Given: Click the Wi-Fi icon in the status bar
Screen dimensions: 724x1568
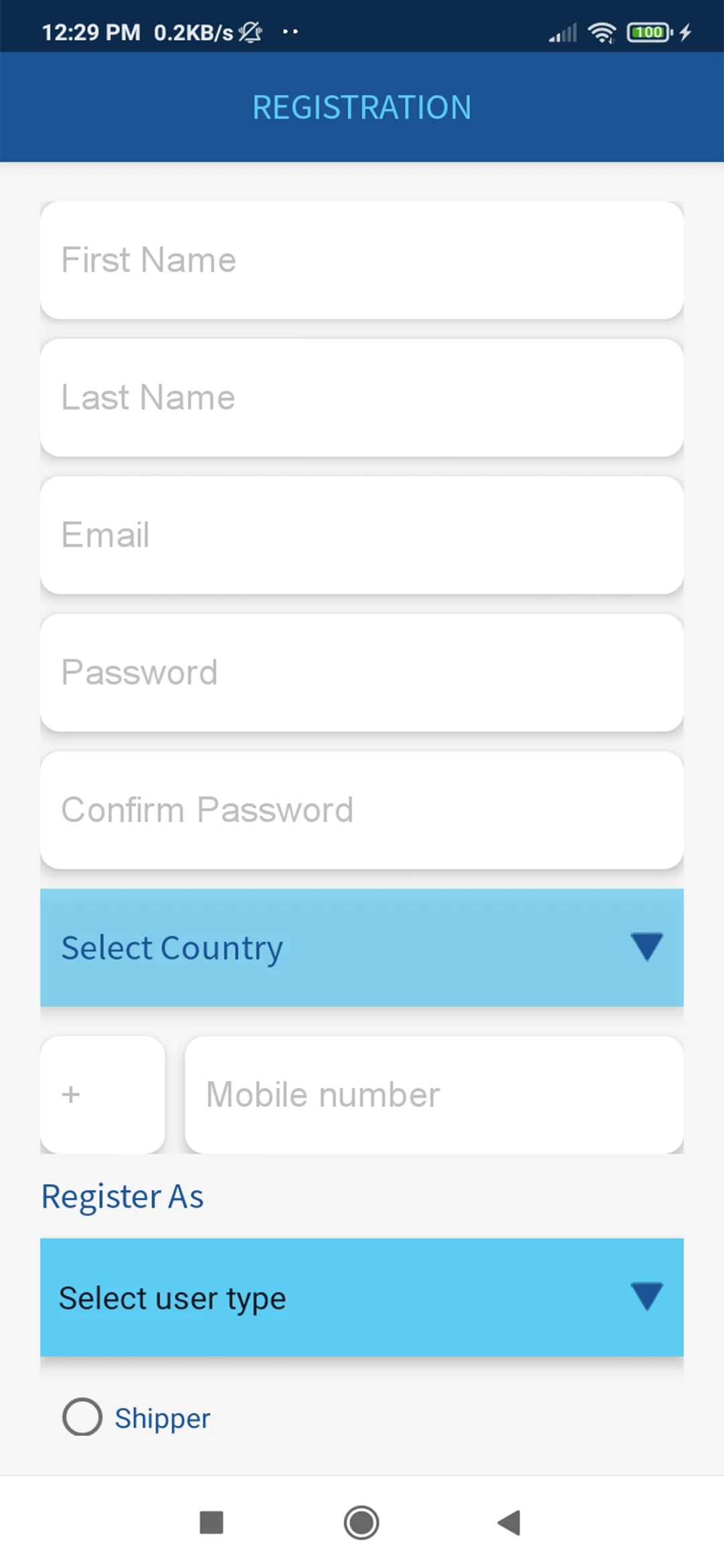Looking at the screenshot, I should [601, 31].
